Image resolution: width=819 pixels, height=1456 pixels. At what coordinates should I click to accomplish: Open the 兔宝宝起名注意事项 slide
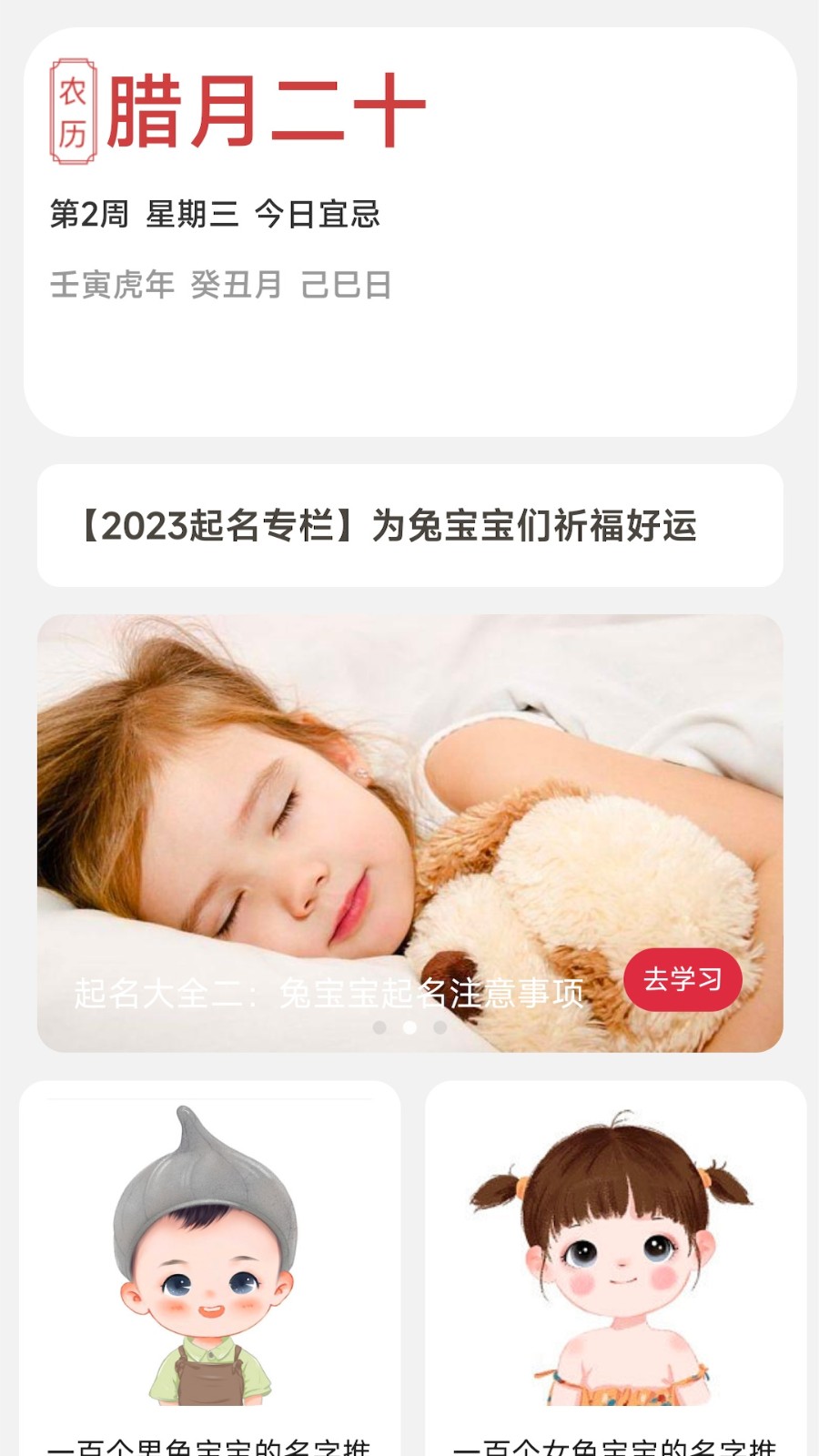click(329, 993)
